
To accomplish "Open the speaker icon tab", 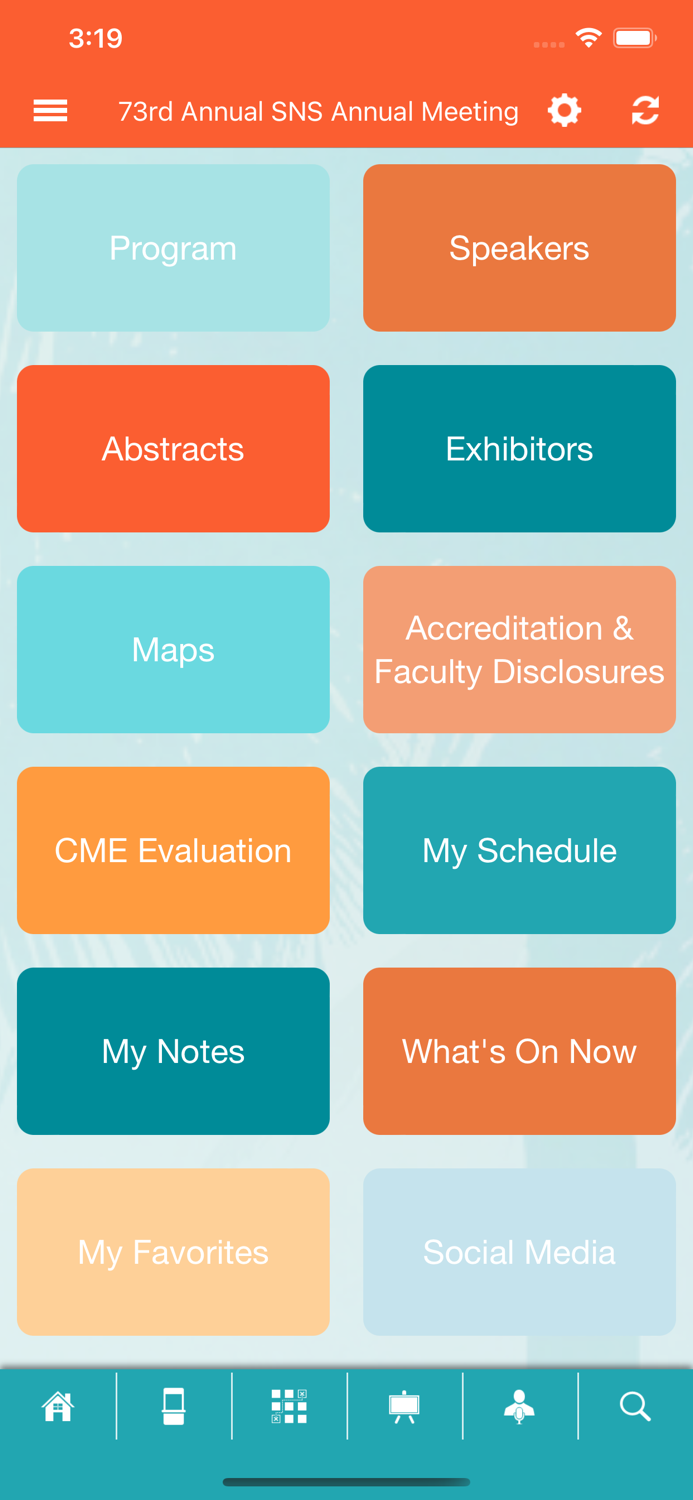I will click(x=519, y=1406).
